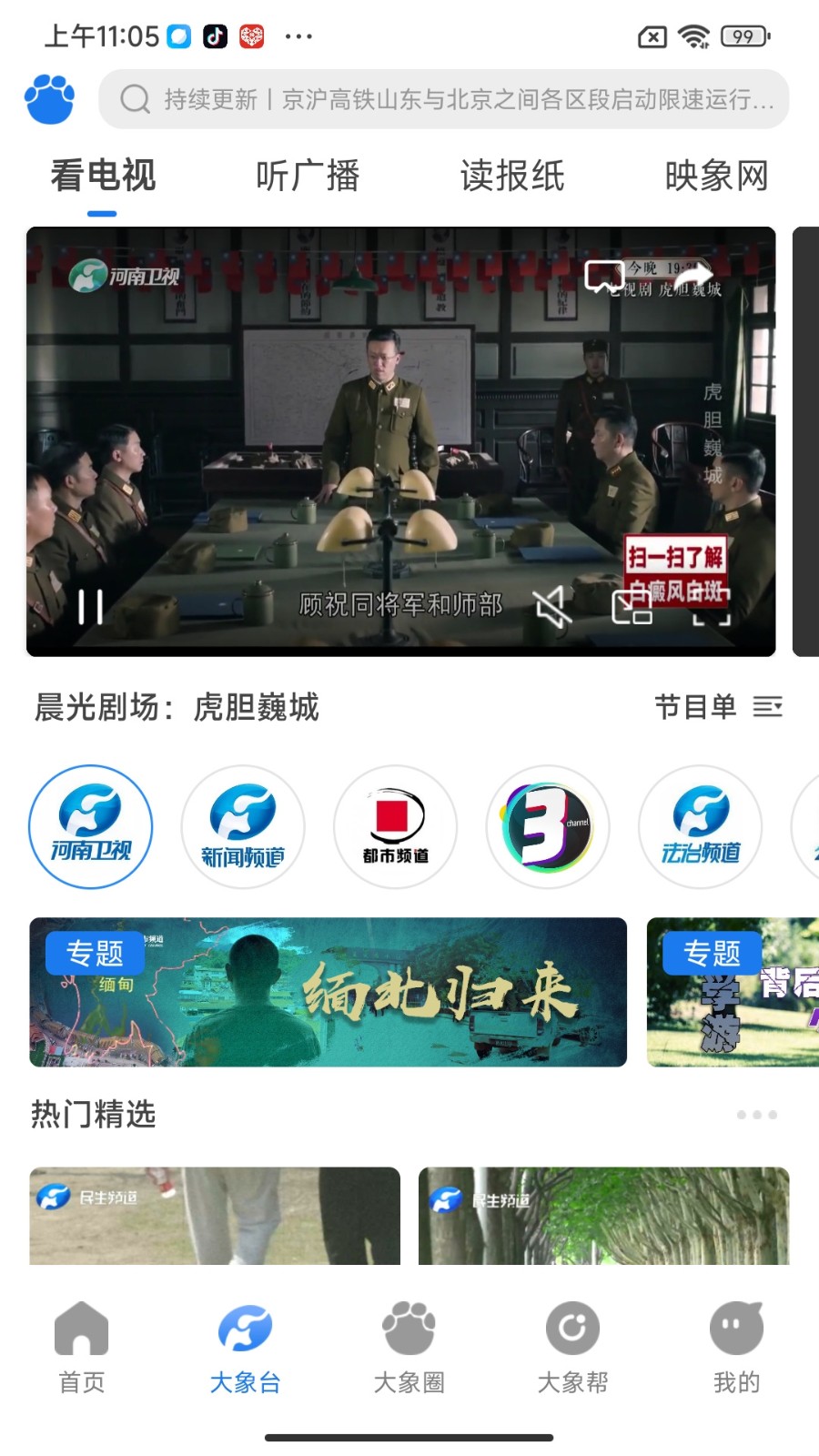This screenshot has width=819, height=1456.
Task: Unmute the video sound
Action: (x=551, y=606)
